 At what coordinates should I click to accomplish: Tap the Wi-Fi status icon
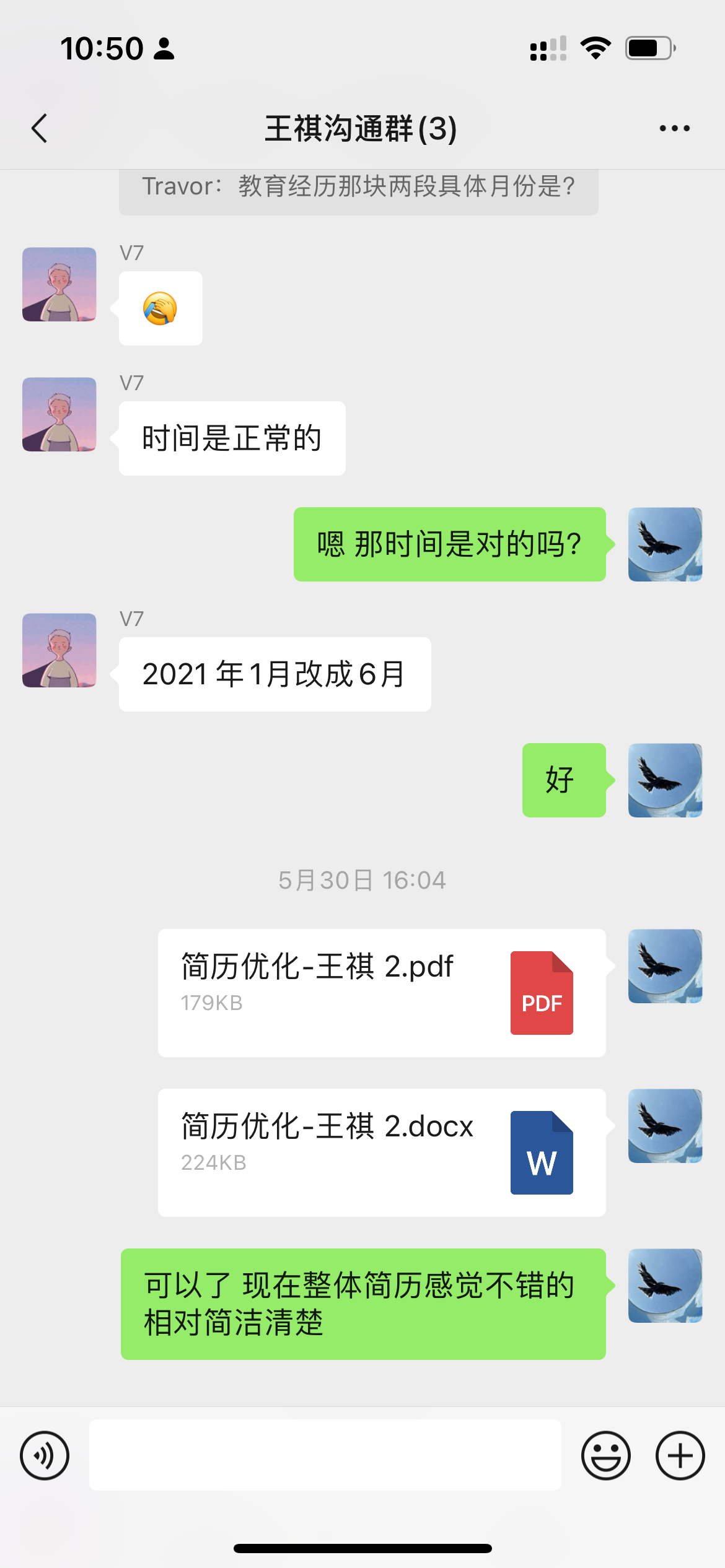pyautogui.click(x=595, y=46)
